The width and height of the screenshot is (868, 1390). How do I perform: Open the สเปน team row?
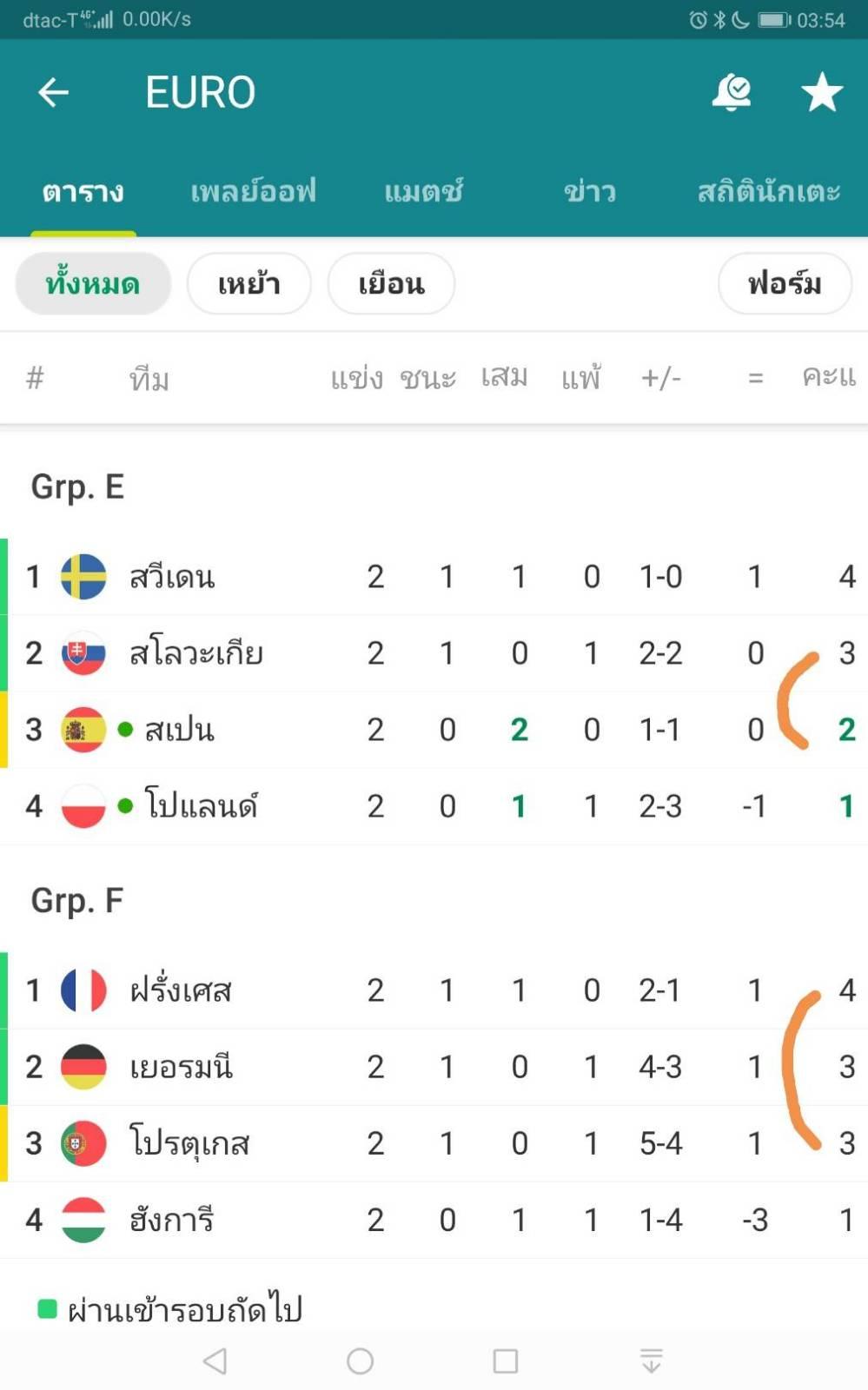(x=434, y=729)
